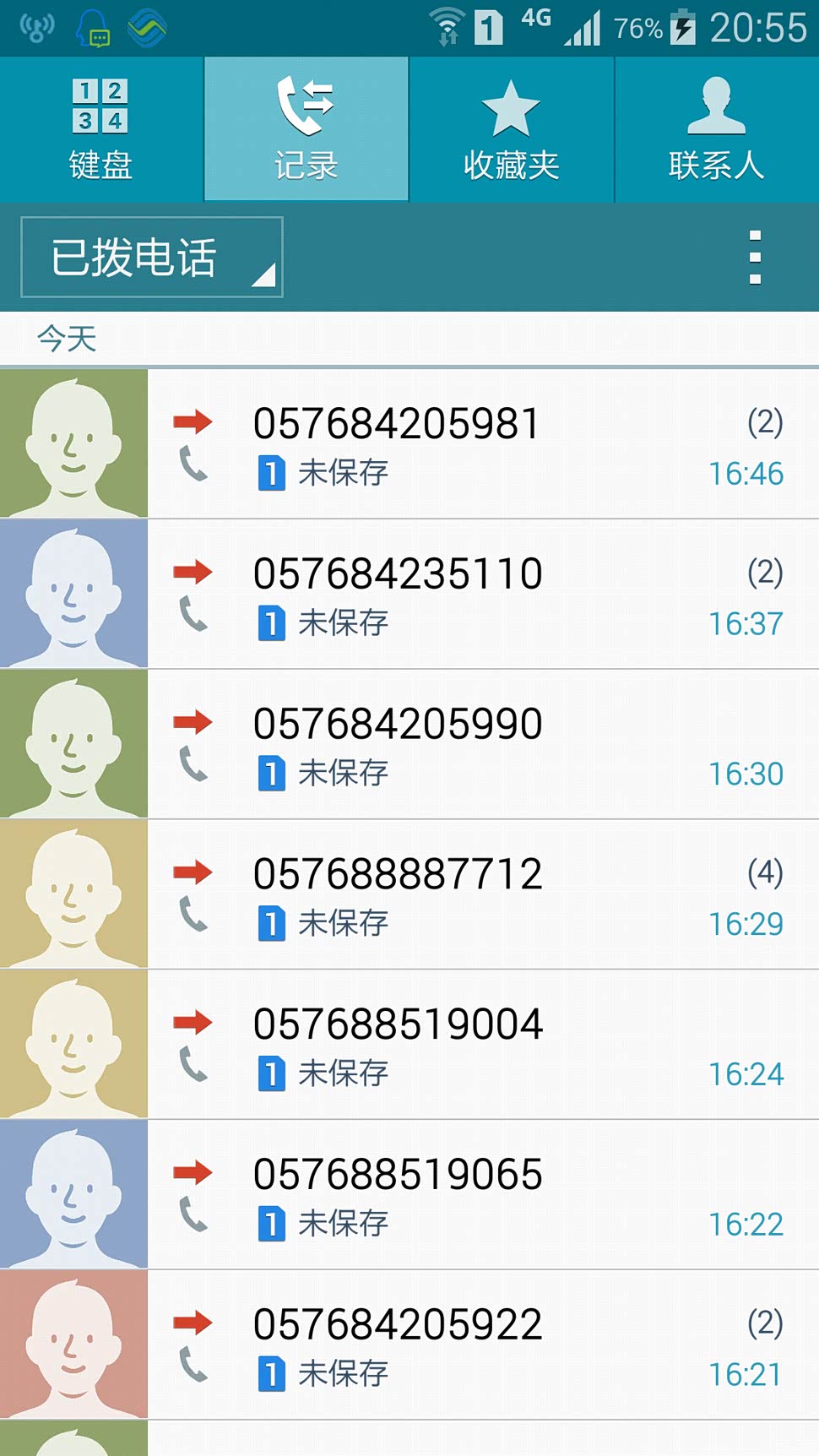Image resolution: width=819 pixels, height=1456 pixels.
Task: Go to the 联系人 contacts tab
Action: pos(716,129)
